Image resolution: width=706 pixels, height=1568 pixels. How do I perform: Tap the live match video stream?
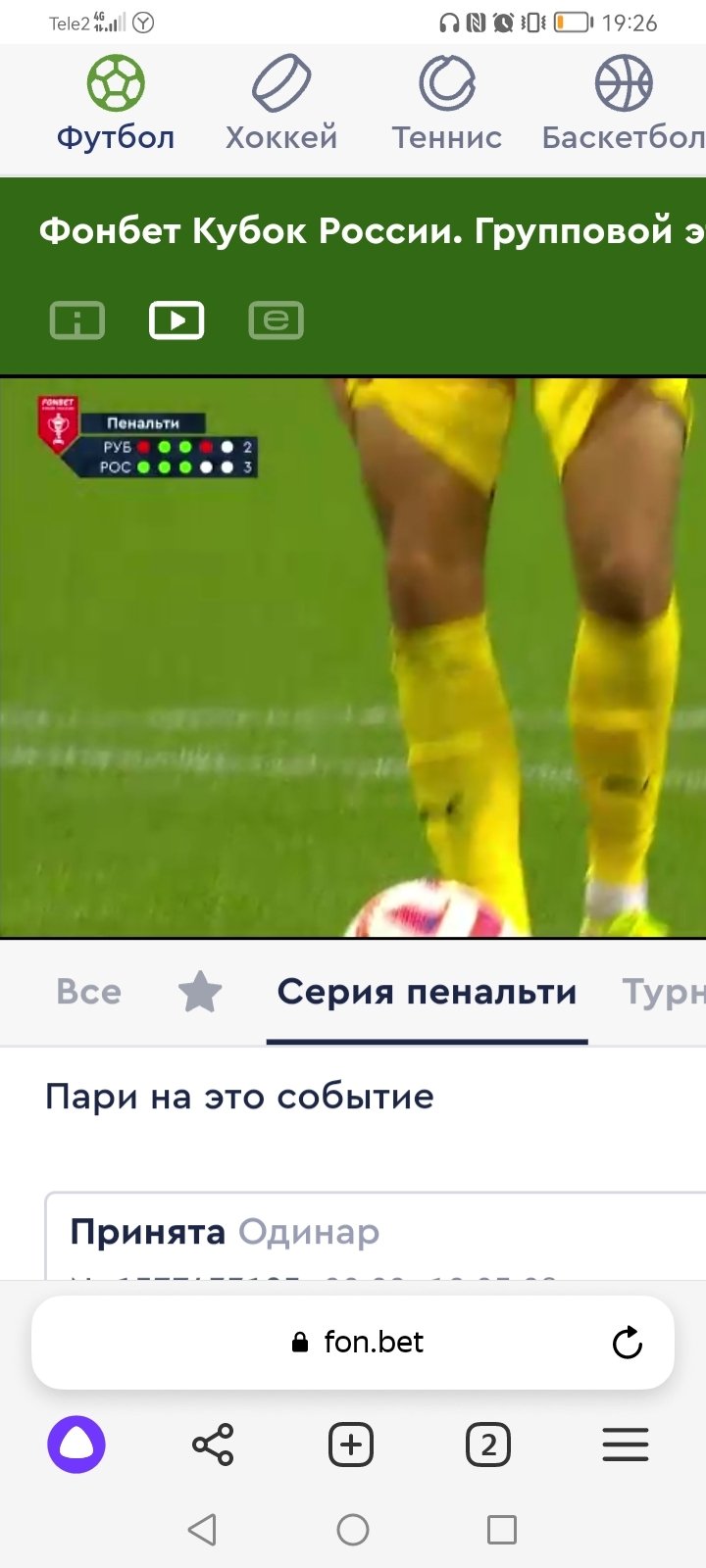[353, 657]
